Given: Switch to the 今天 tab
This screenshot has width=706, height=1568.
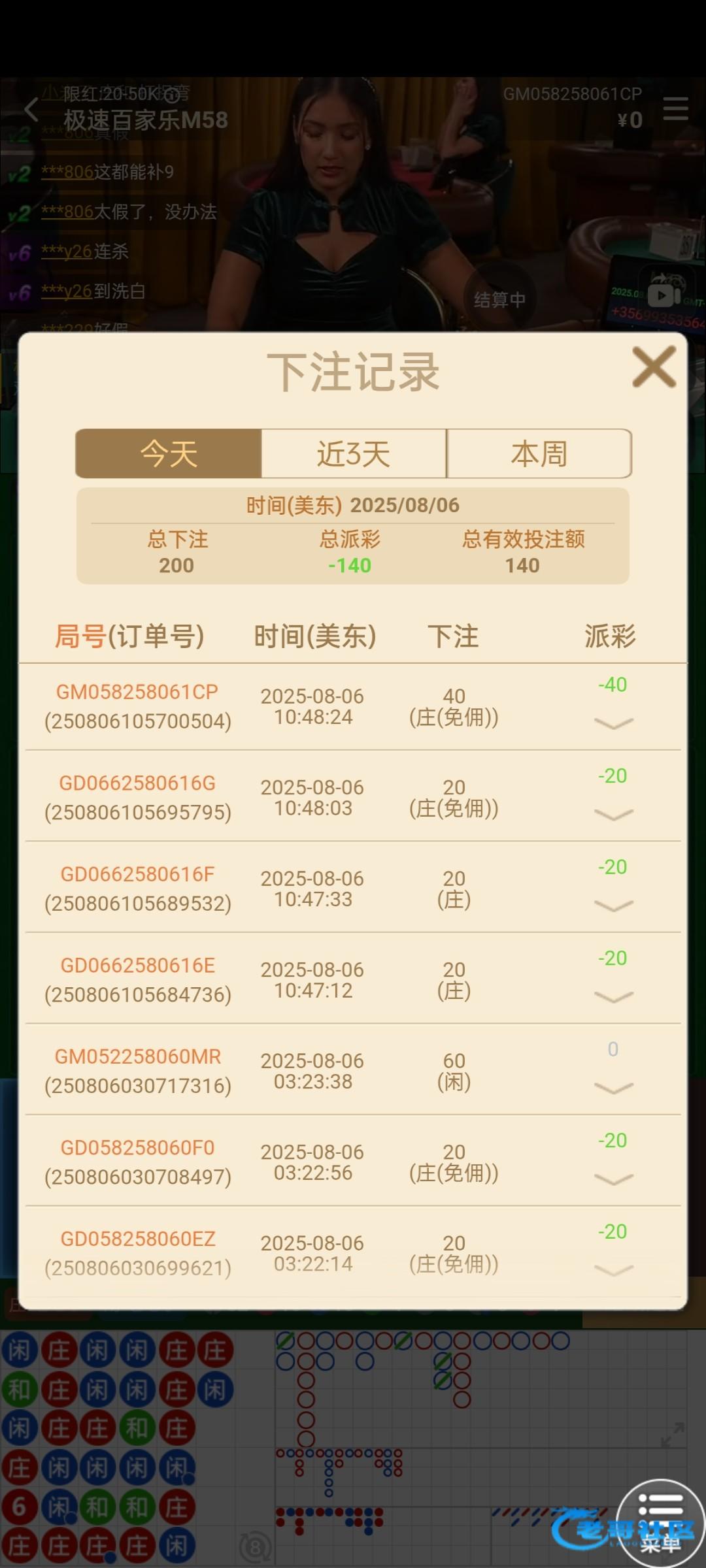Looking at the screenshot, I should pyautogui.click(x=169, y=453).
